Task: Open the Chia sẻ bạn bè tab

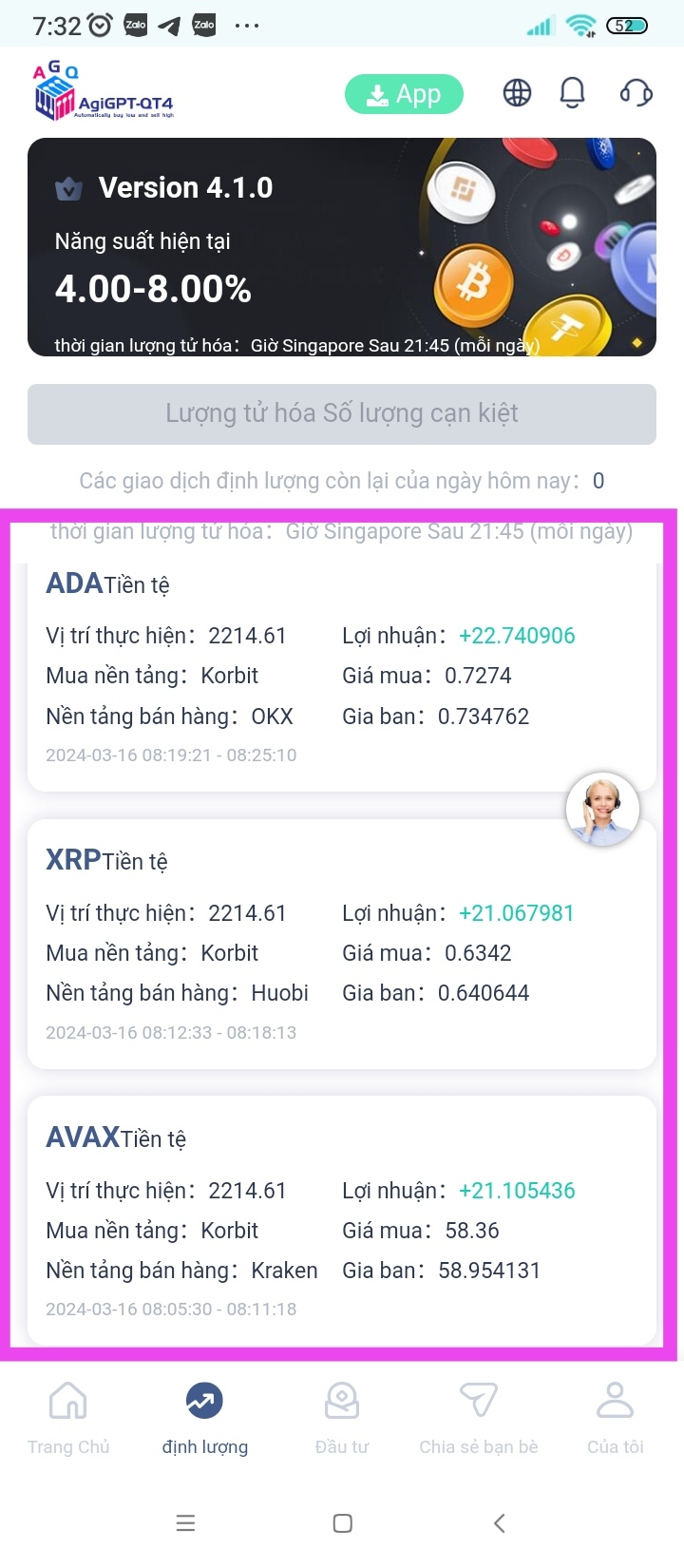Action: coord(479,1418)
